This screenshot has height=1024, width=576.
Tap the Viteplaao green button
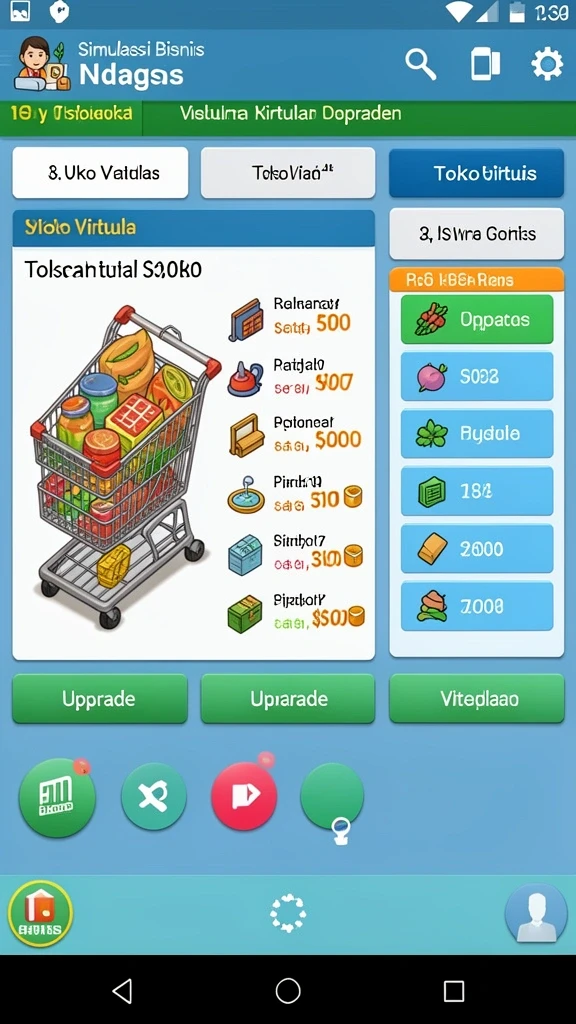(477, 699)
